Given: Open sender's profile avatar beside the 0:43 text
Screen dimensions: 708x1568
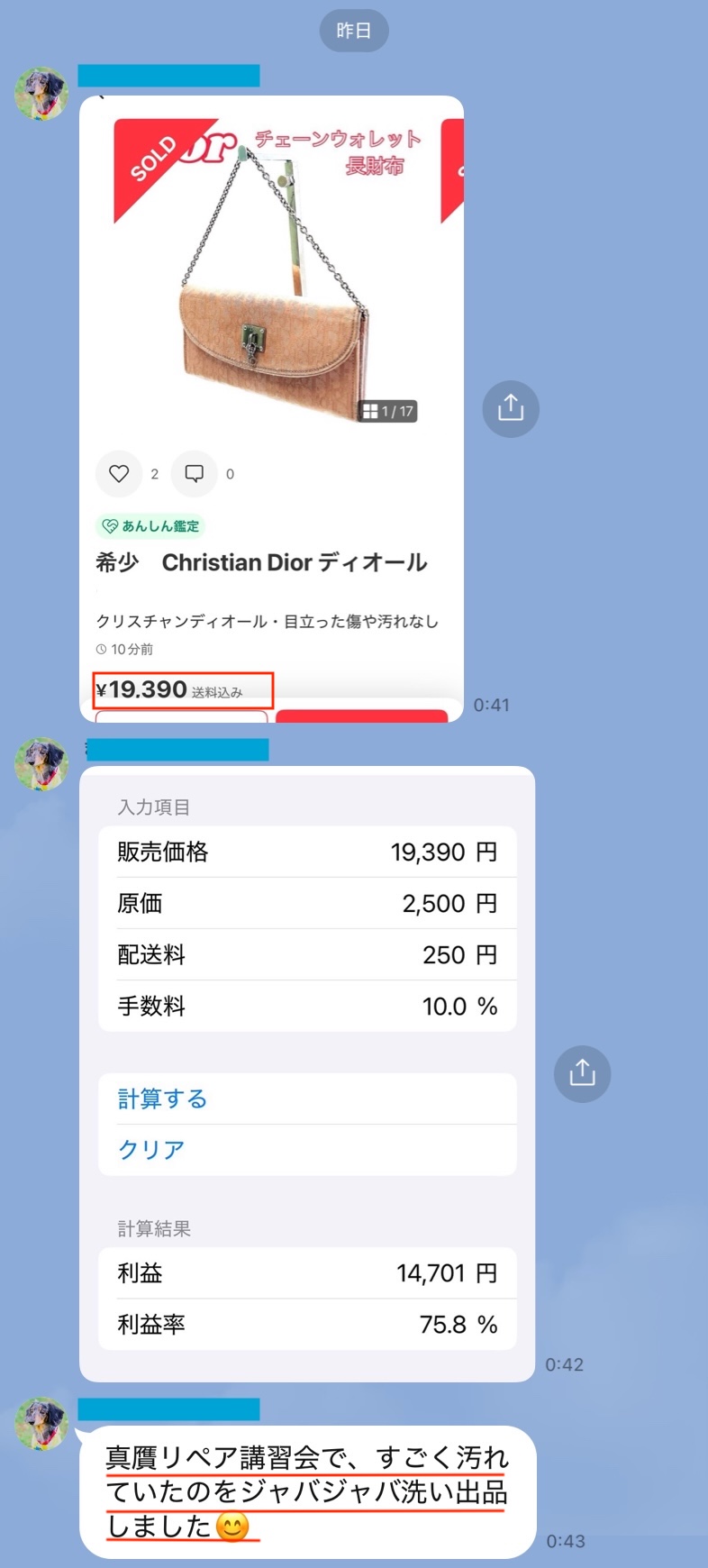Looking at the screenshot, I should (x=41, y=1424).
